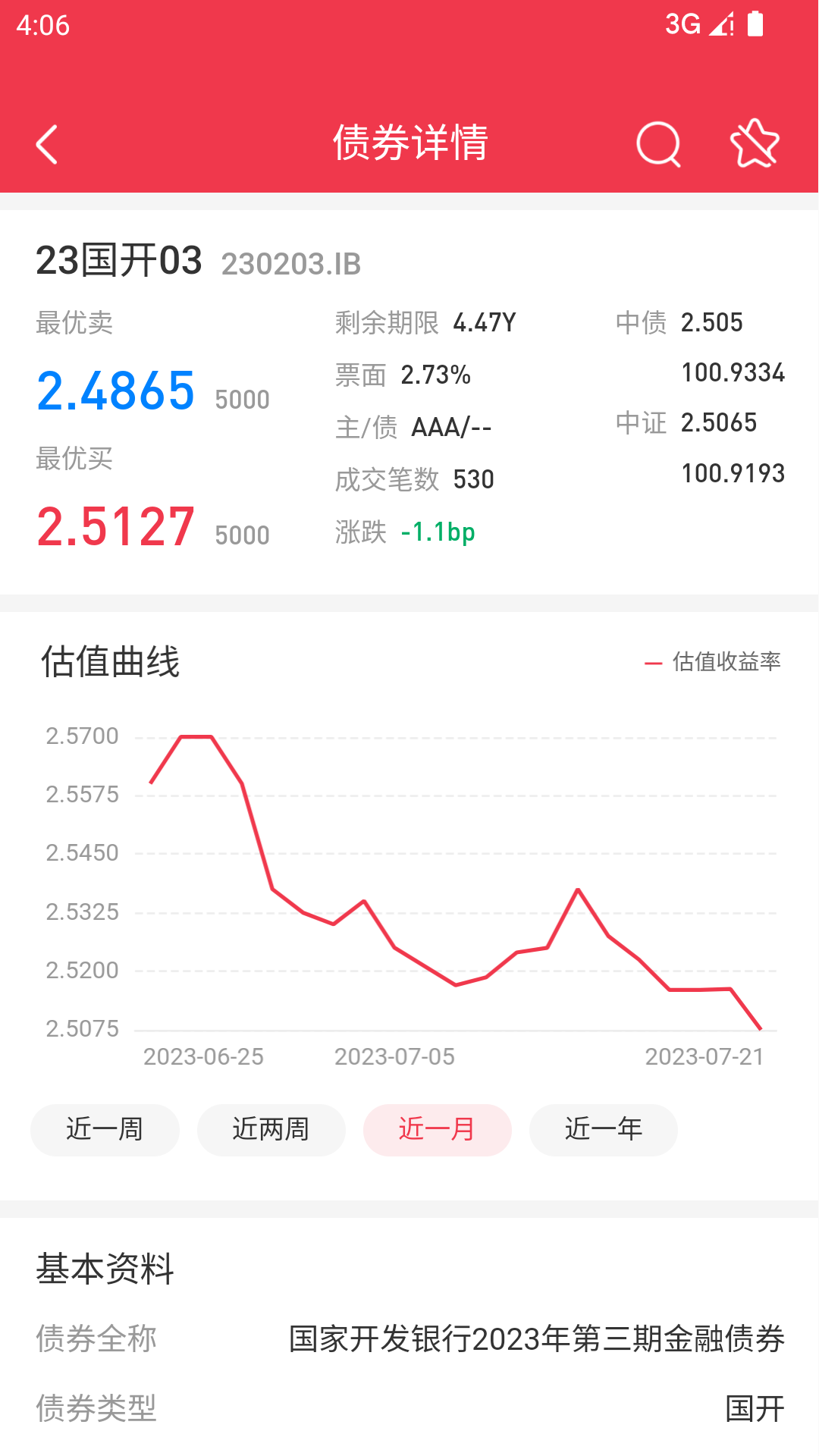Image resolution: width=819 pixels, height=1456 pixels.
Task: Go back from bond details
Action: tap(47, 144)
